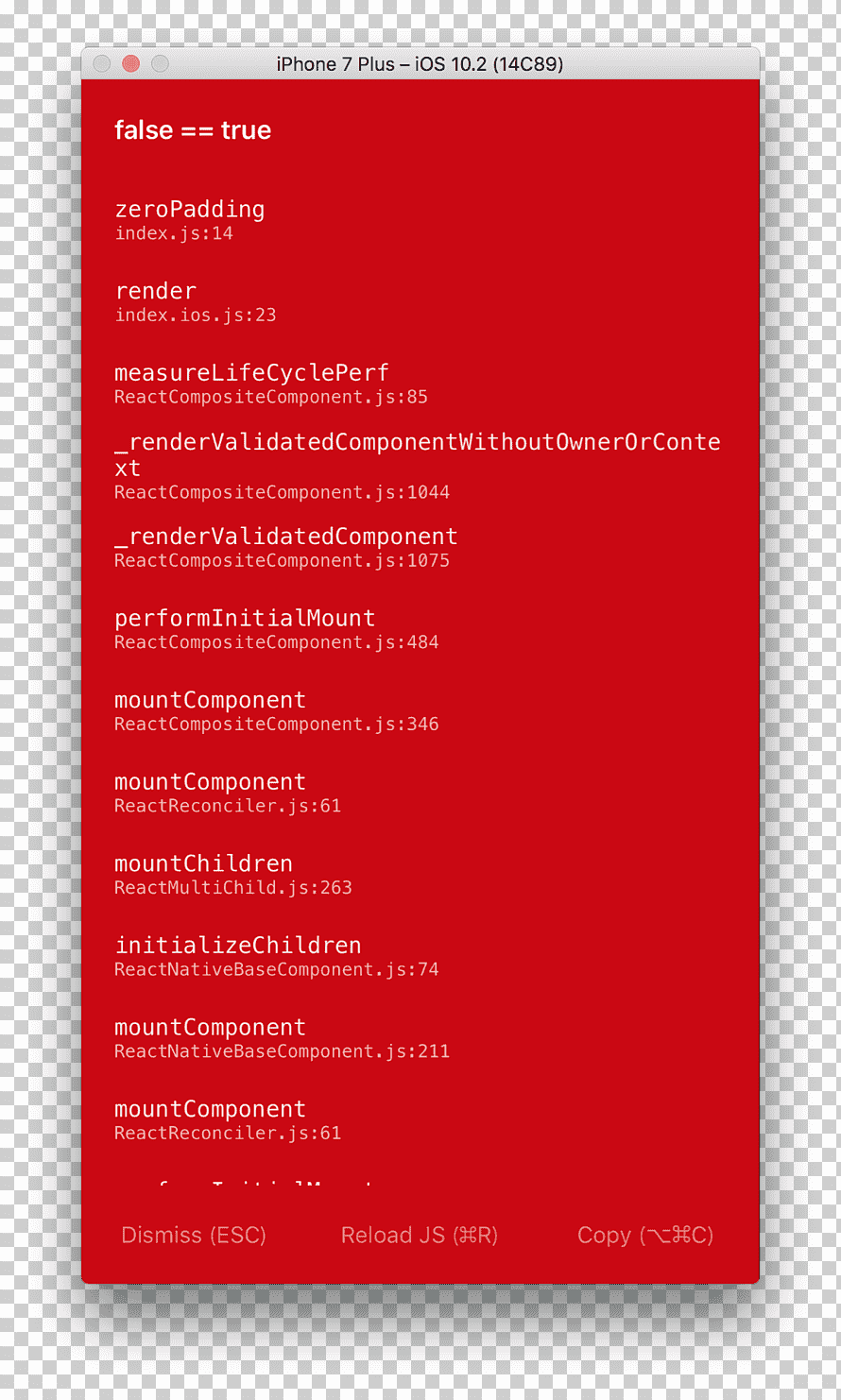The height and width of the screenshot is (1400, 841).
Task: Open the initializeChildren stack frame
Action: pos(420,956)
